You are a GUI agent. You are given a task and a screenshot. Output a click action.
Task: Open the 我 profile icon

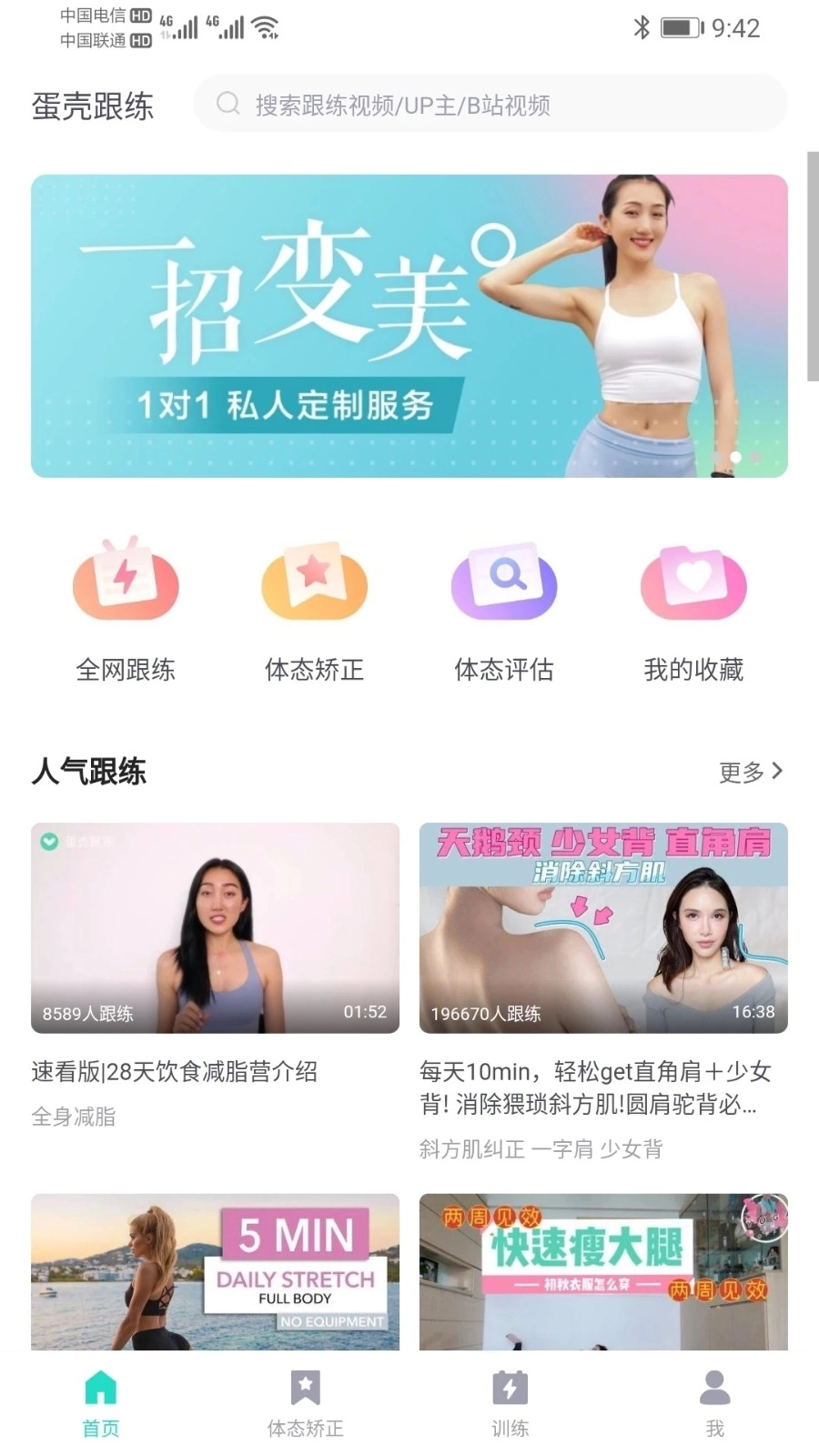[715, 1387]
